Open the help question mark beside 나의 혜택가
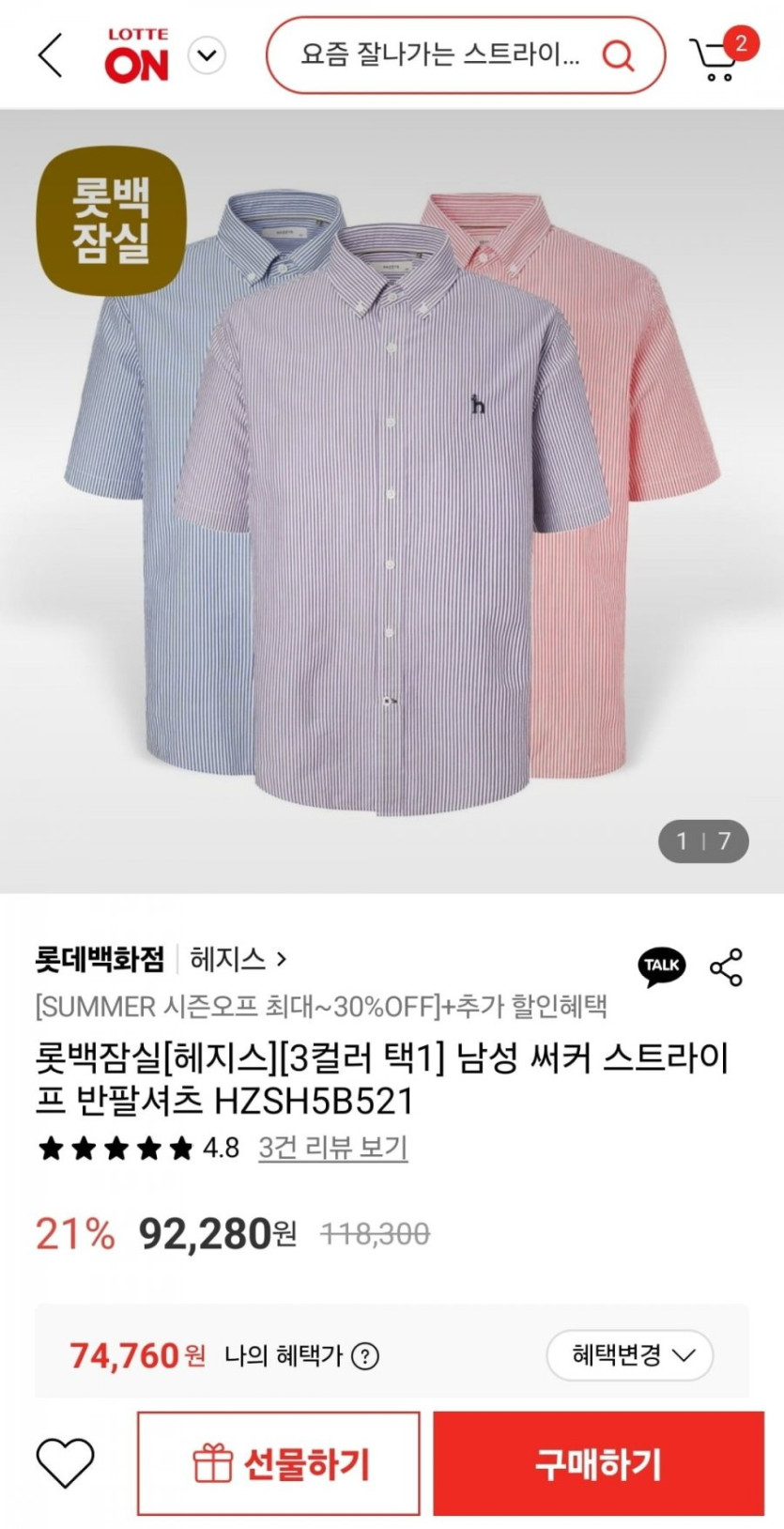Viewport: 784px width, 1529px height. pyautogui.click(x=365, y=1355)
